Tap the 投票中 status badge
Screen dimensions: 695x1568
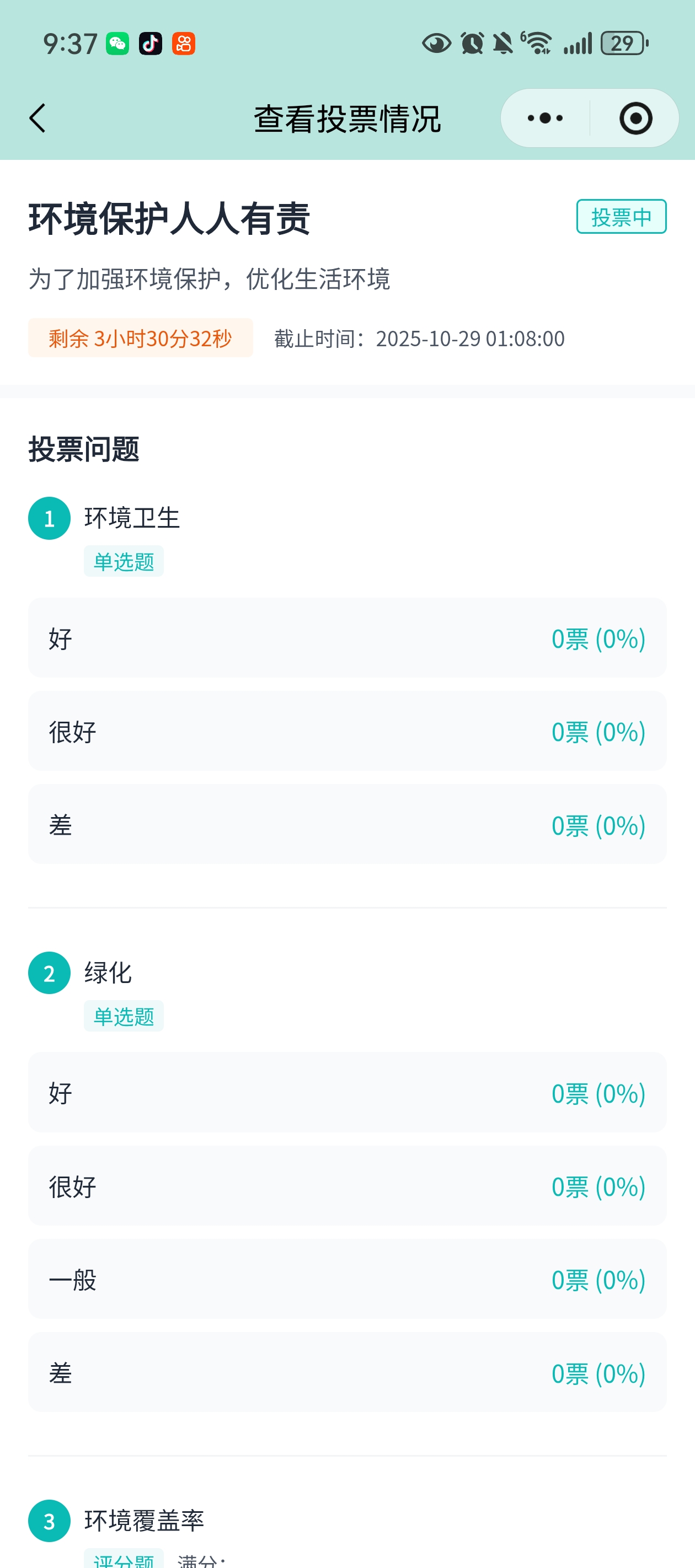(x=622, y=217)
